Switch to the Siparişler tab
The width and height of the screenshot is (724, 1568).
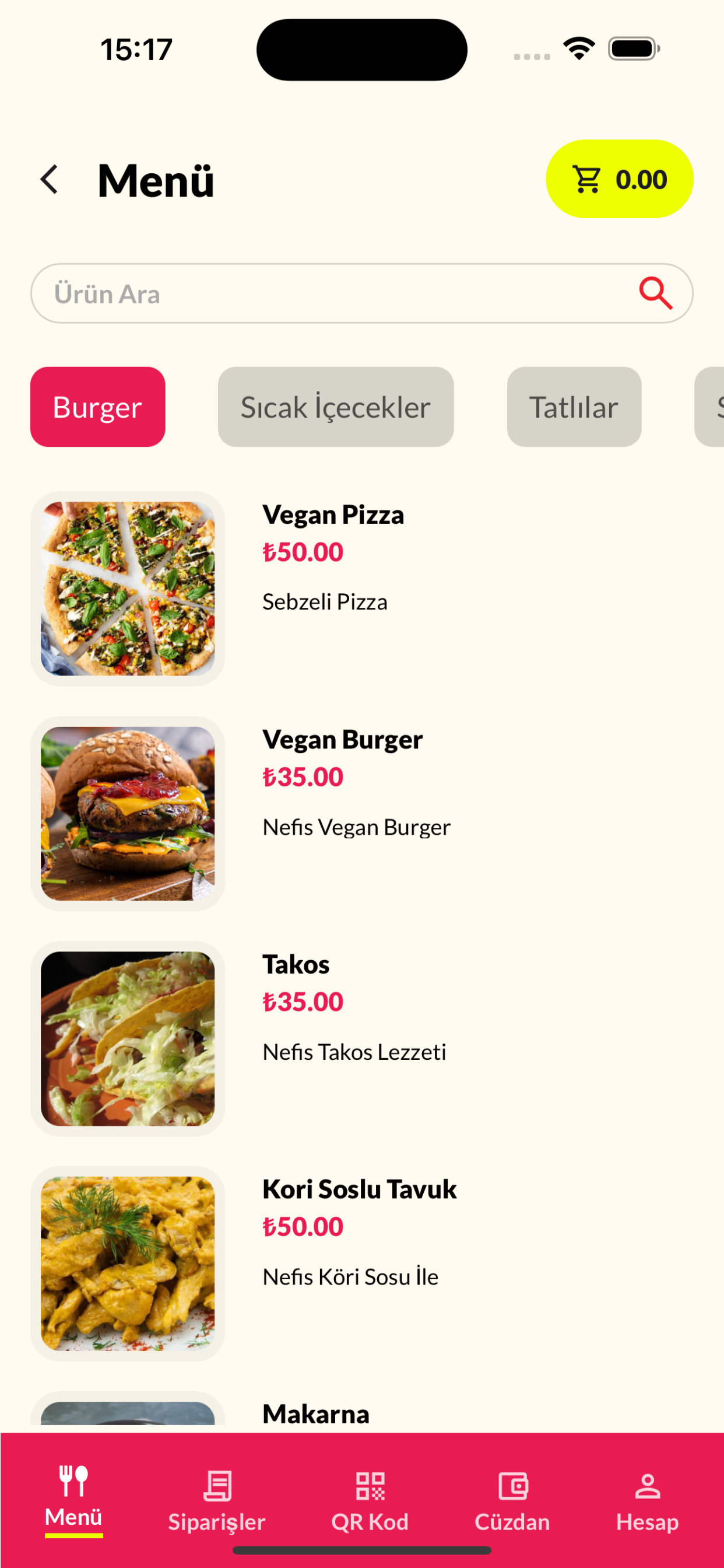click(x=217, y=1501)
